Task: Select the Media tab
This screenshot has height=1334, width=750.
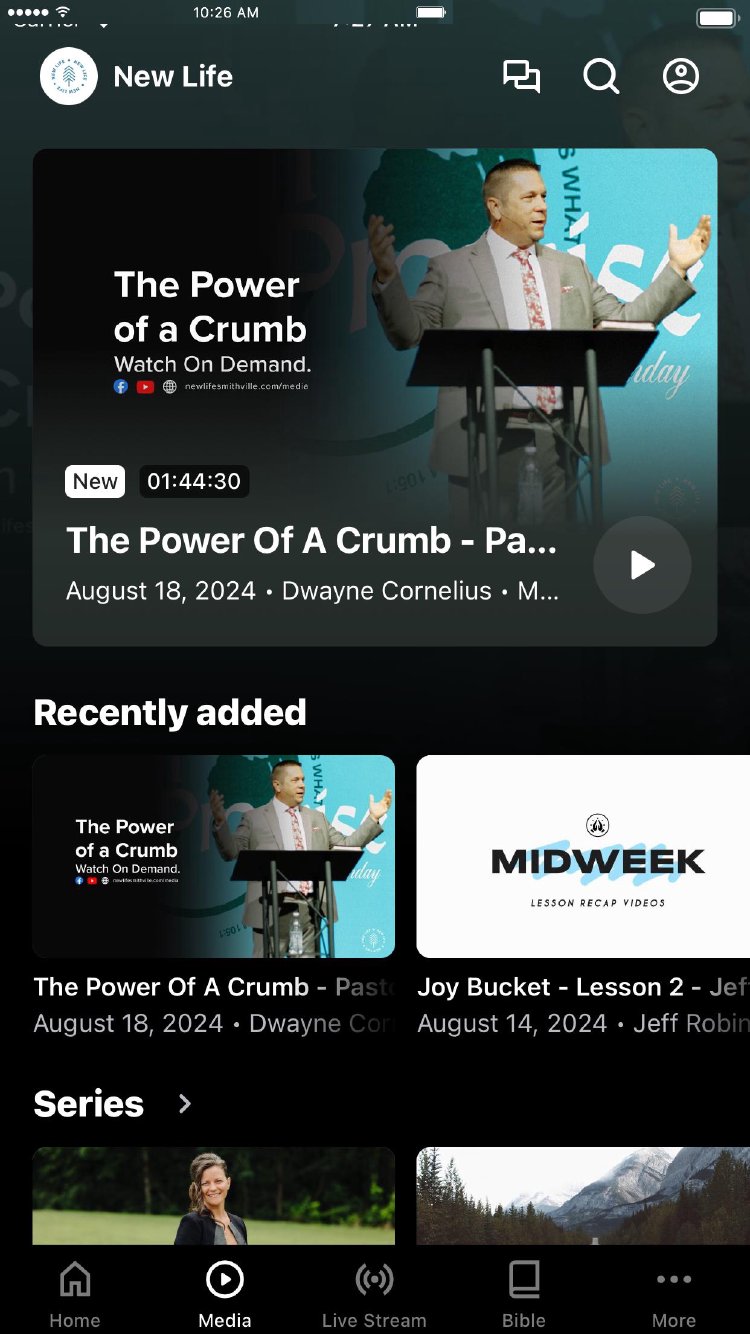Action: click(225, 1294)
